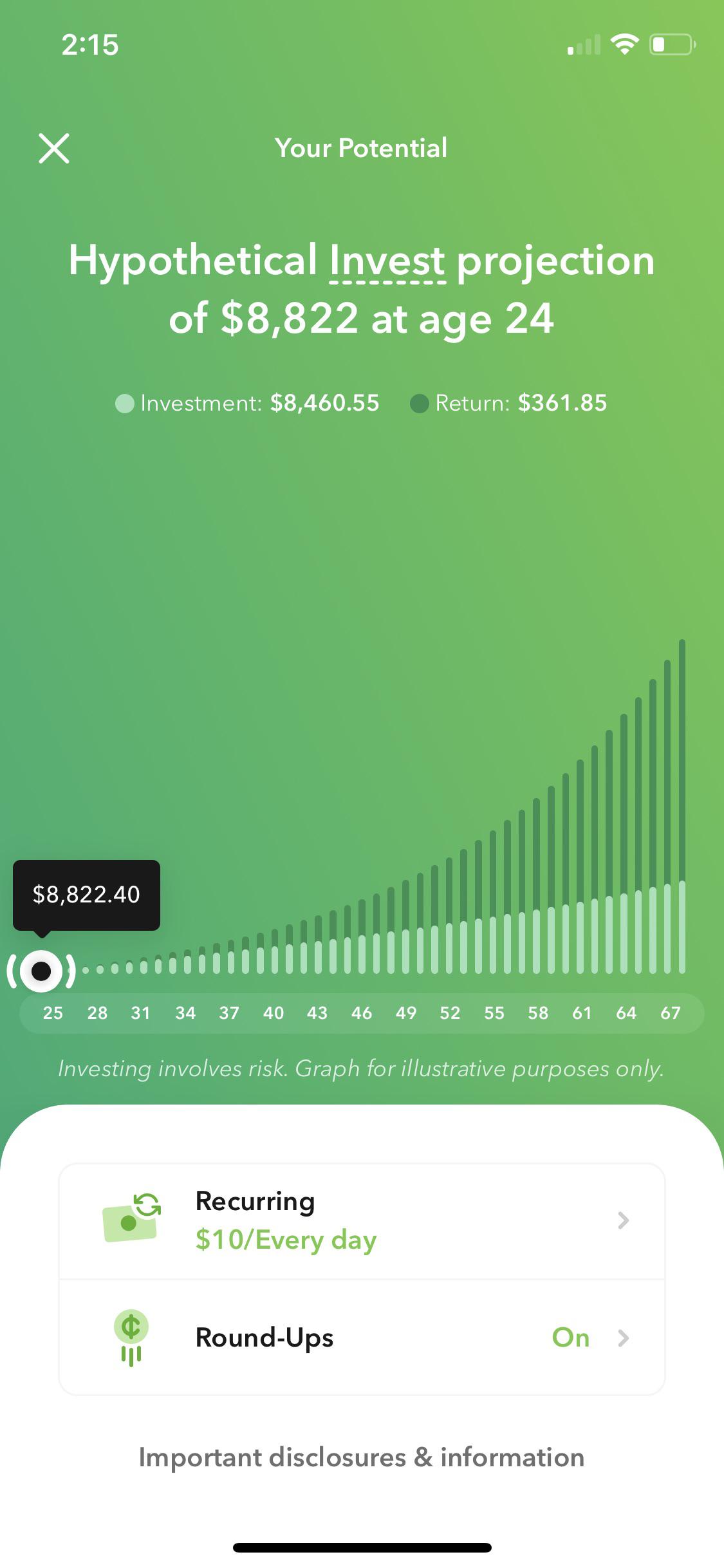
Task: Tap the battery indicator in status bar
Action: click(x=672, y=44)
